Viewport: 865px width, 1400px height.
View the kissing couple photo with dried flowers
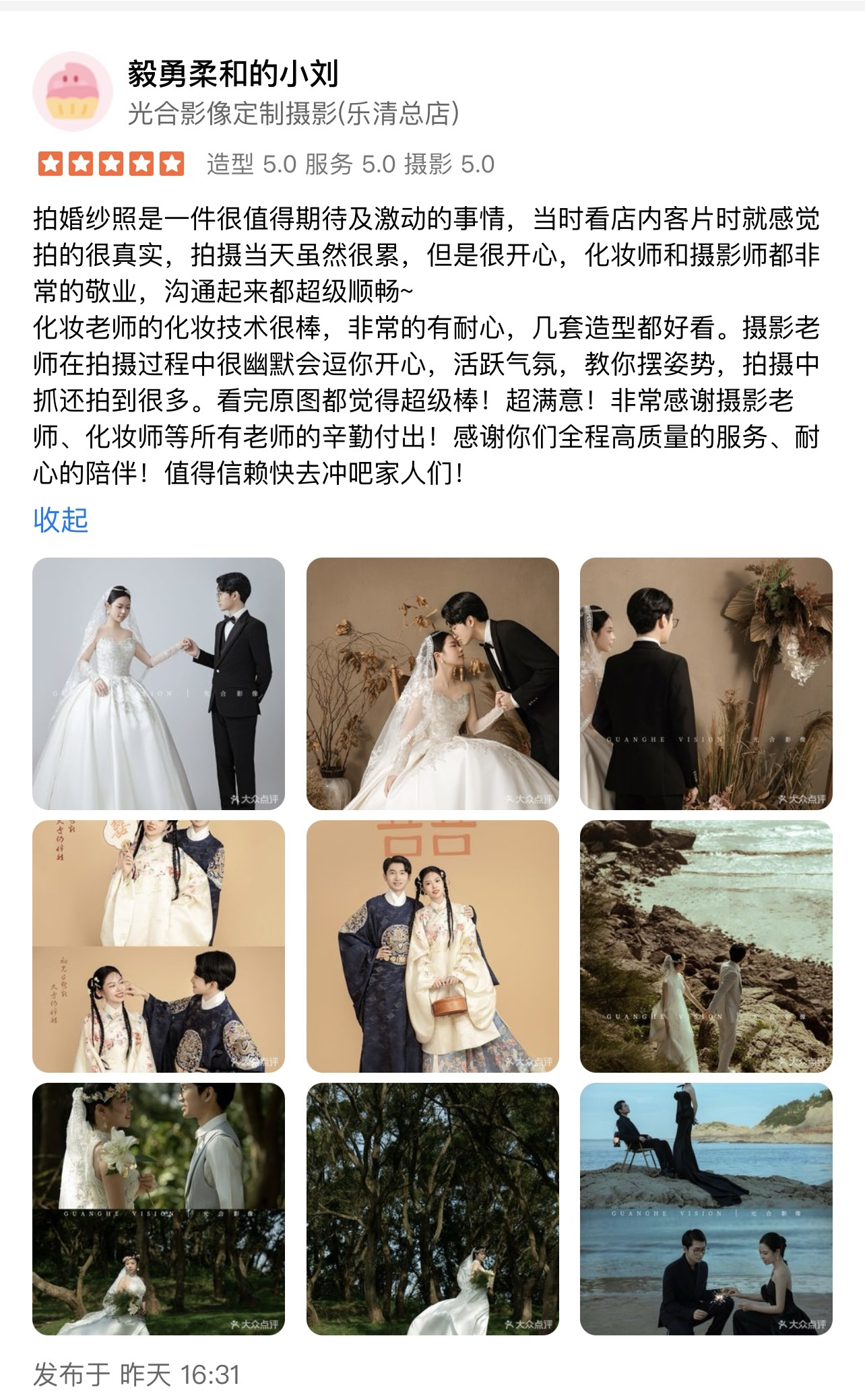[433, 684]
